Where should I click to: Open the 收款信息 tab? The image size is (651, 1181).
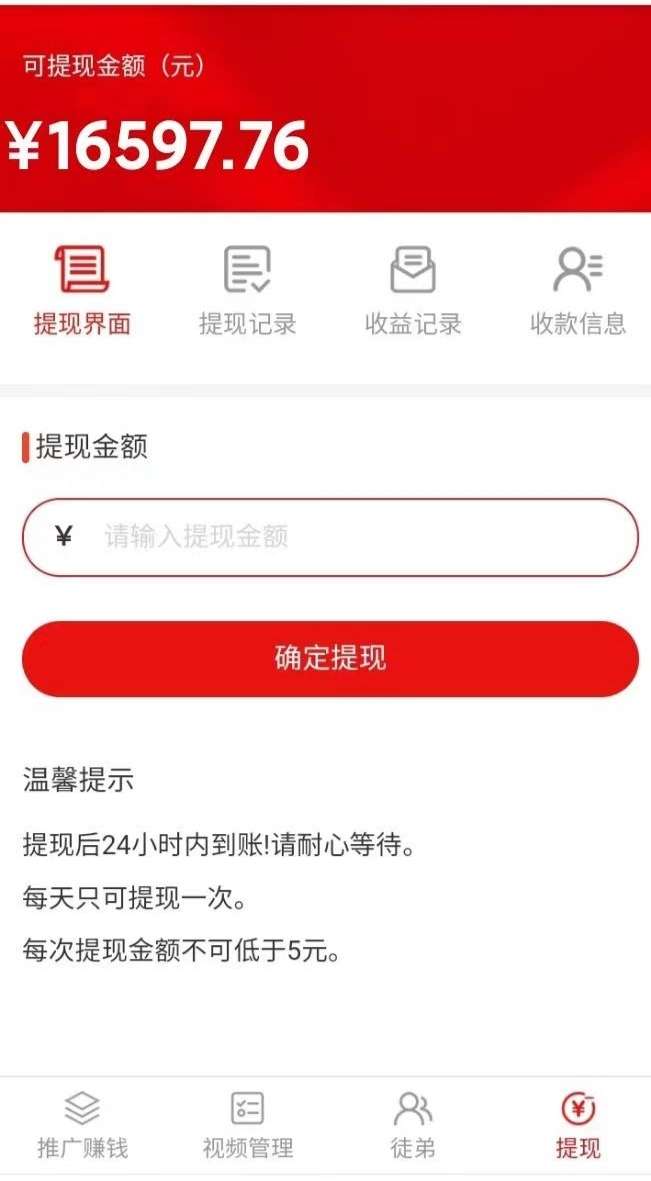[578, 291]
